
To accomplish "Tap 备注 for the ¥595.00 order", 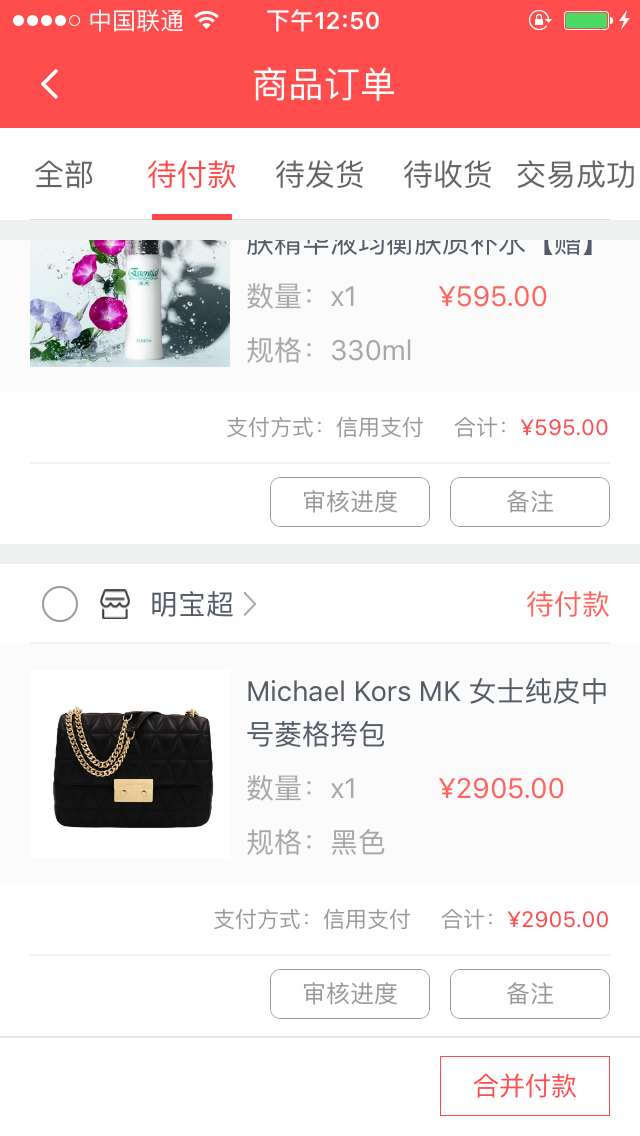I will tap(530, 501).
